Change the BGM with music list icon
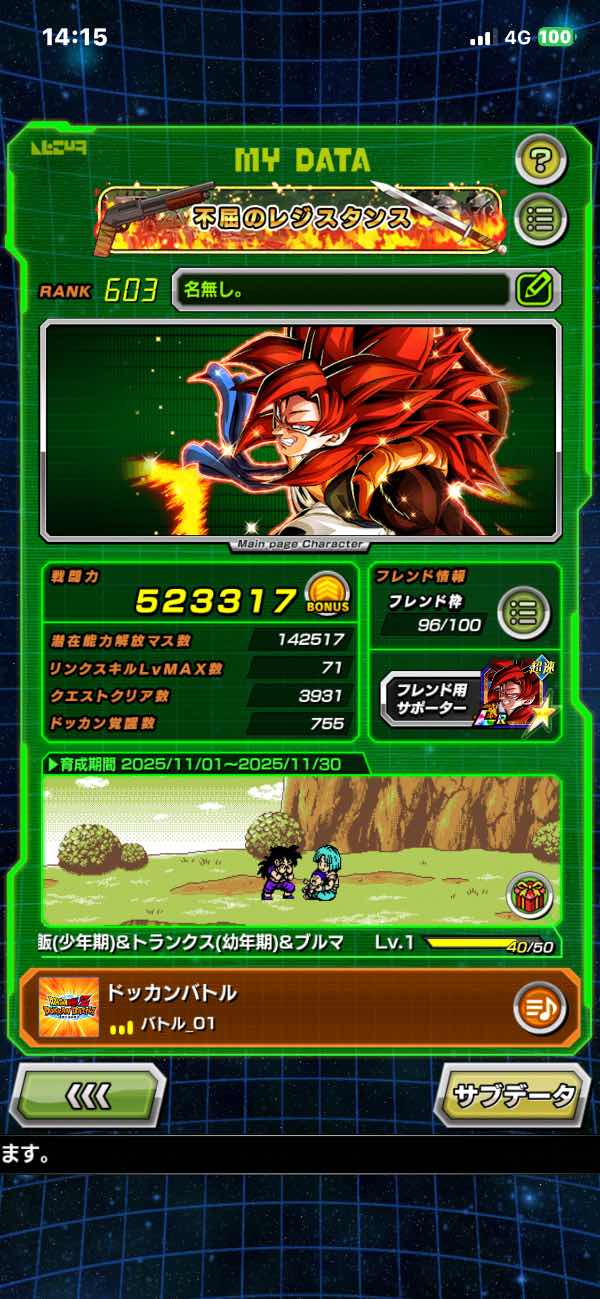 click(540, 1009)
